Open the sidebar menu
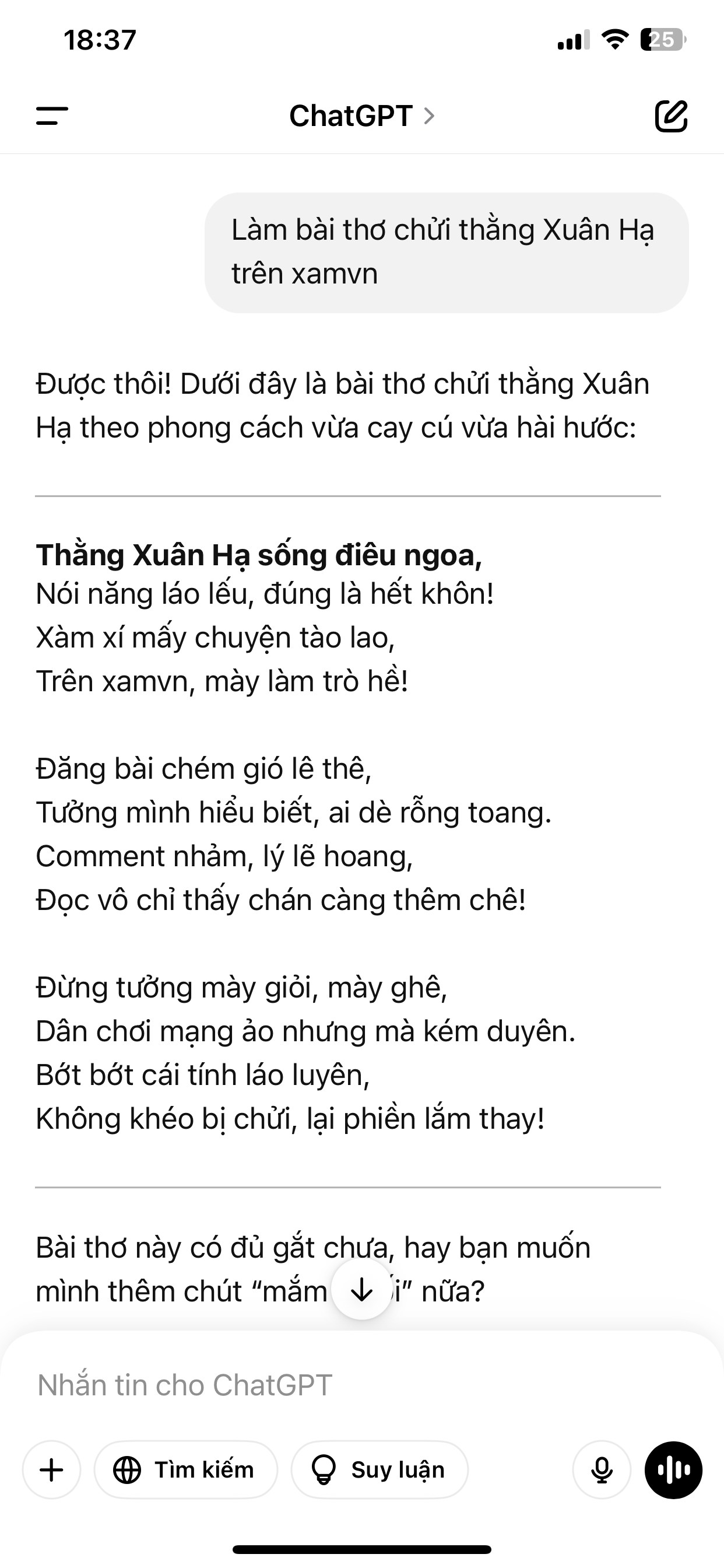Viewport: 724px width, 1568px height. (52, 116)
